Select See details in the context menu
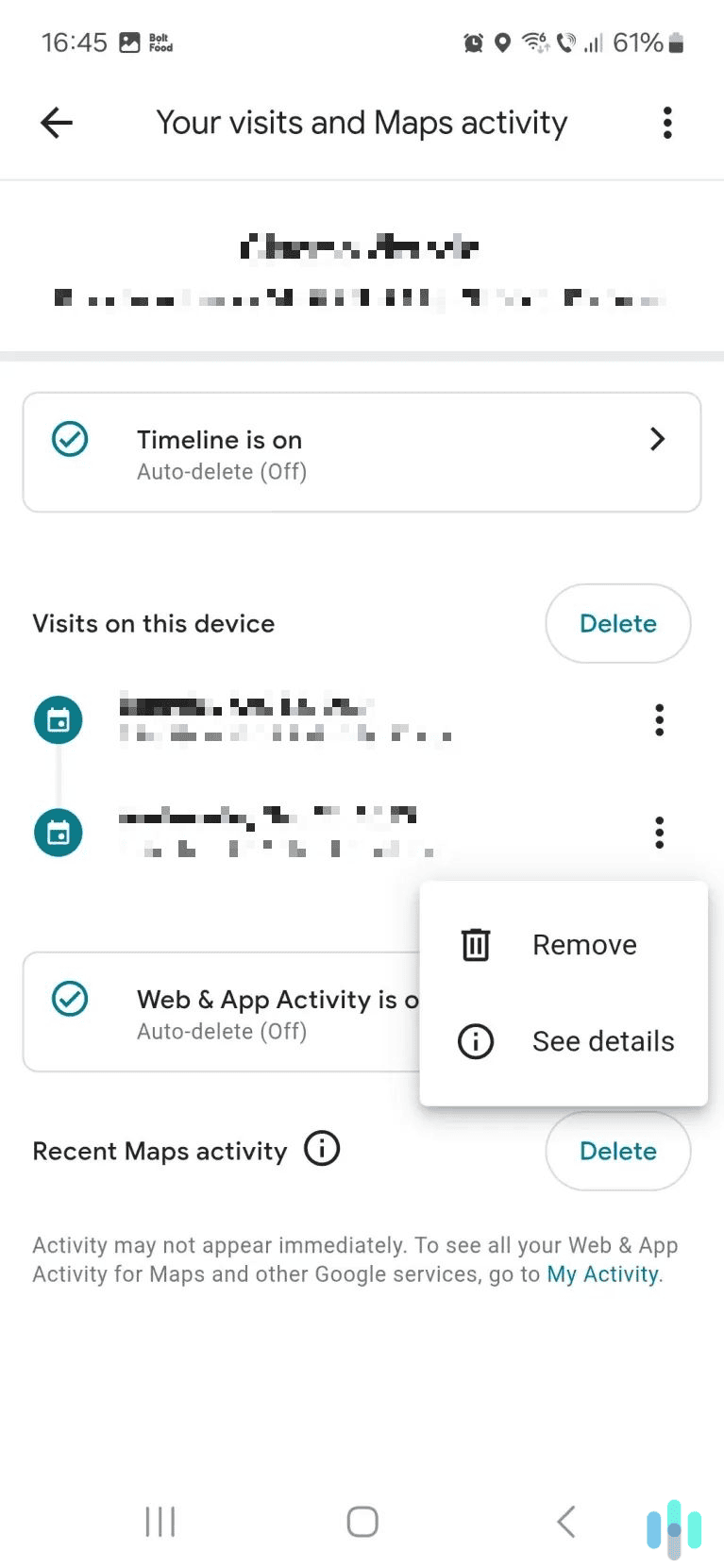This screenshot has width=724, height=1568. click(x=603, y=1041)
